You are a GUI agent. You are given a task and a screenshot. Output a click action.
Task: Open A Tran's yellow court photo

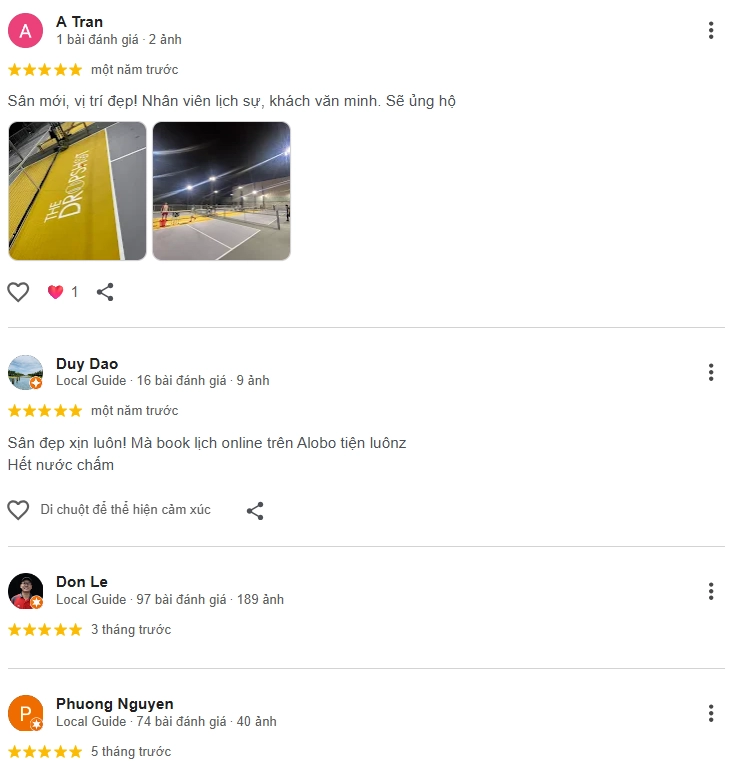tap(77, 191)
